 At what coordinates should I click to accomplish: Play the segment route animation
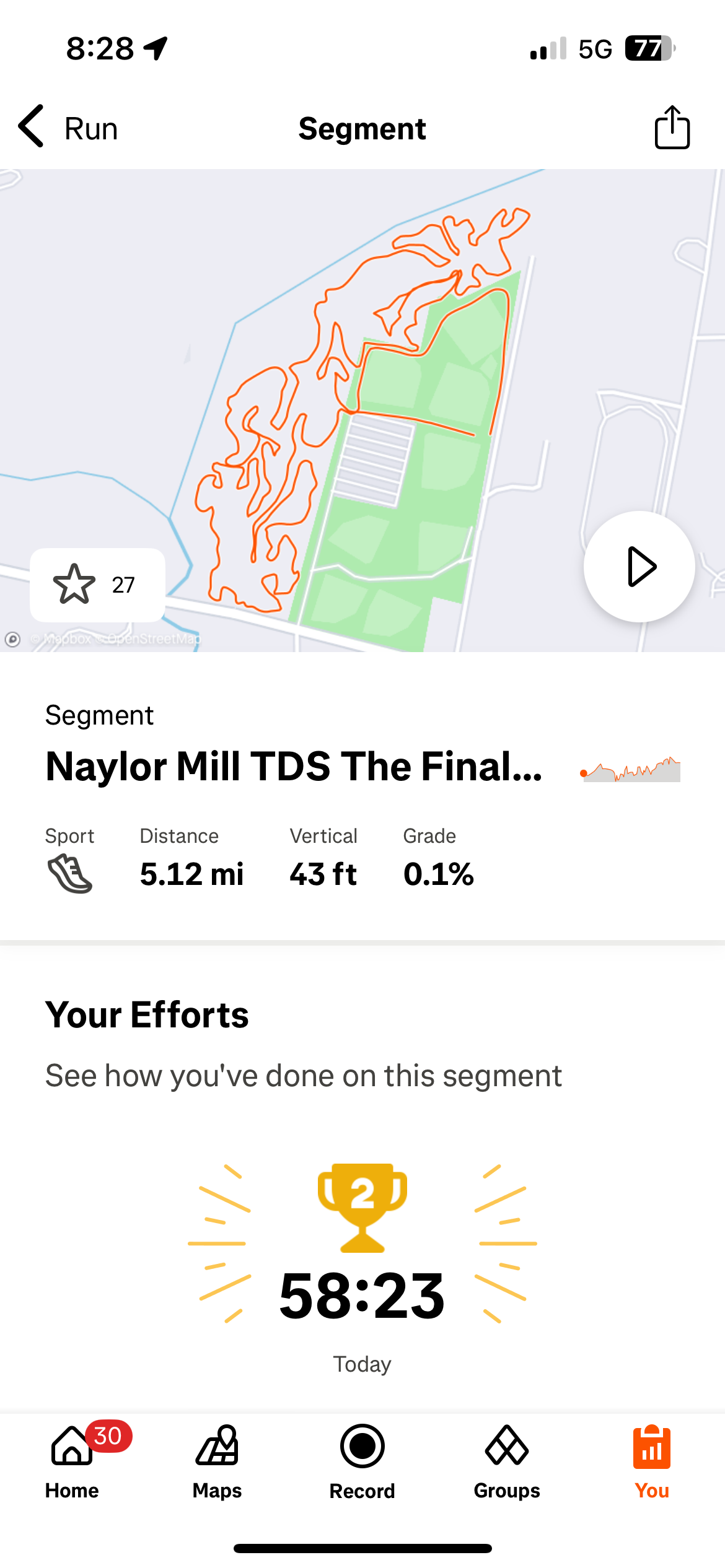tap(639, 567)
